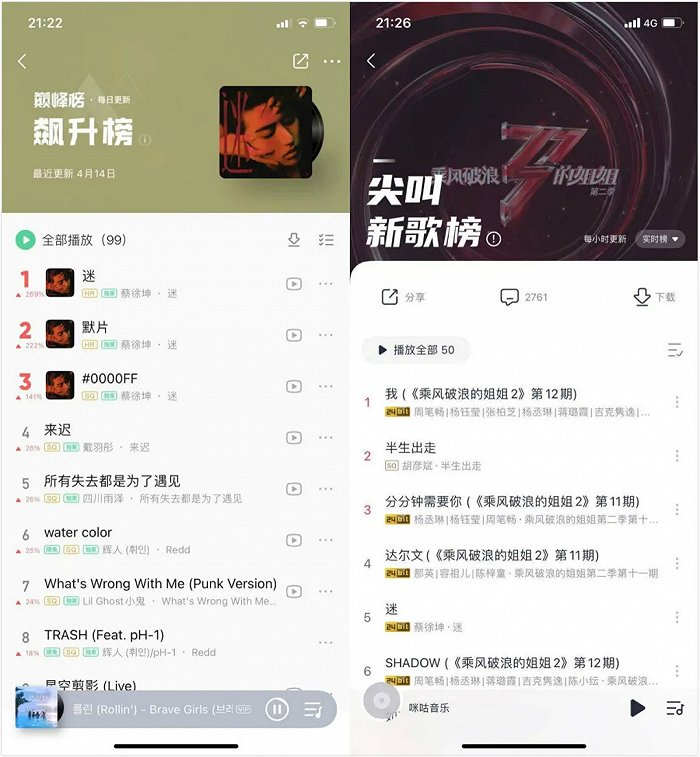Tap 下载 to download the chart

pyautogui.click(x=655, y=297)
